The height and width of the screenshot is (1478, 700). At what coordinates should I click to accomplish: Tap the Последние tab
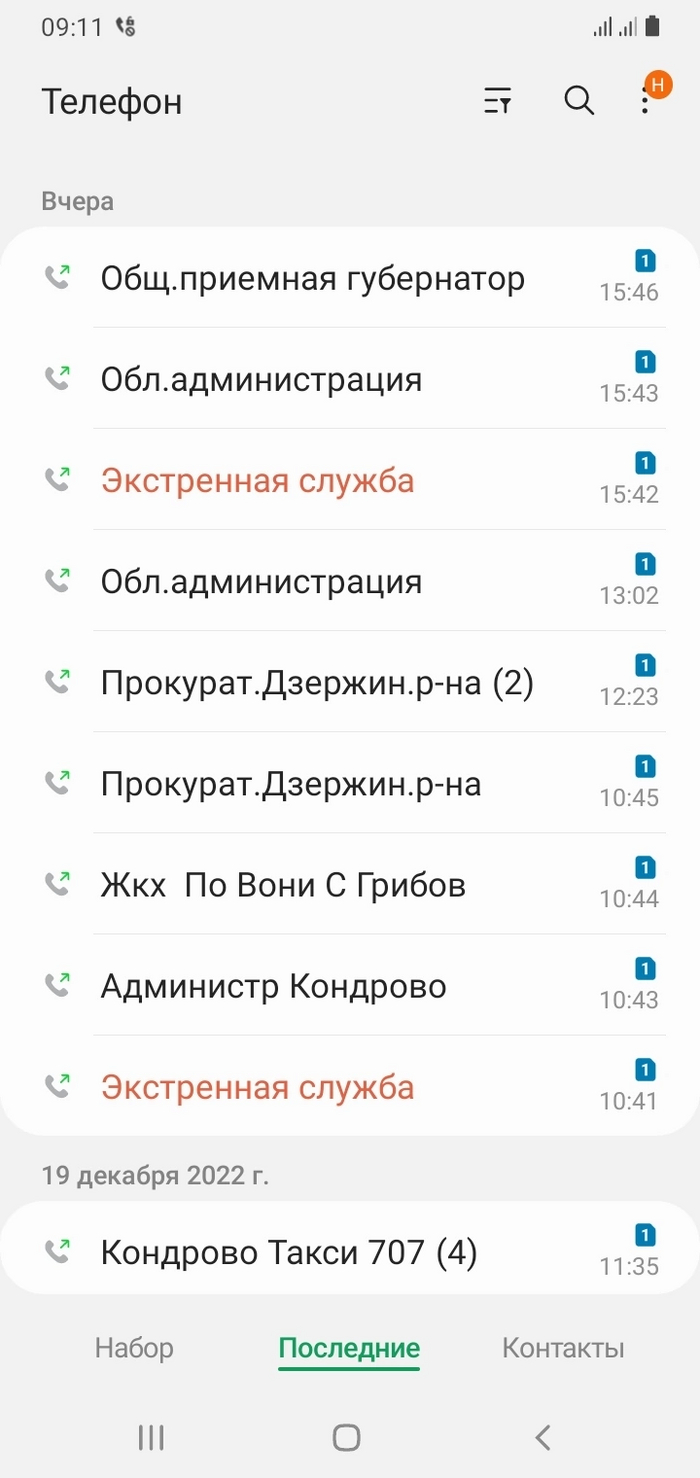point(349,1348)
